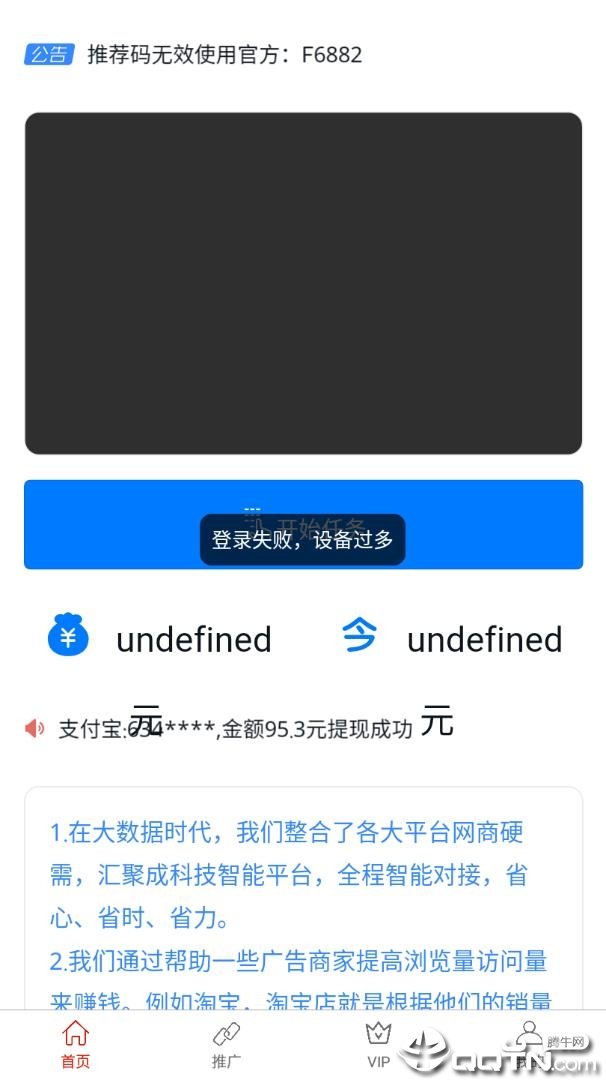Go to the 首页 tab

coord(75,1045)
